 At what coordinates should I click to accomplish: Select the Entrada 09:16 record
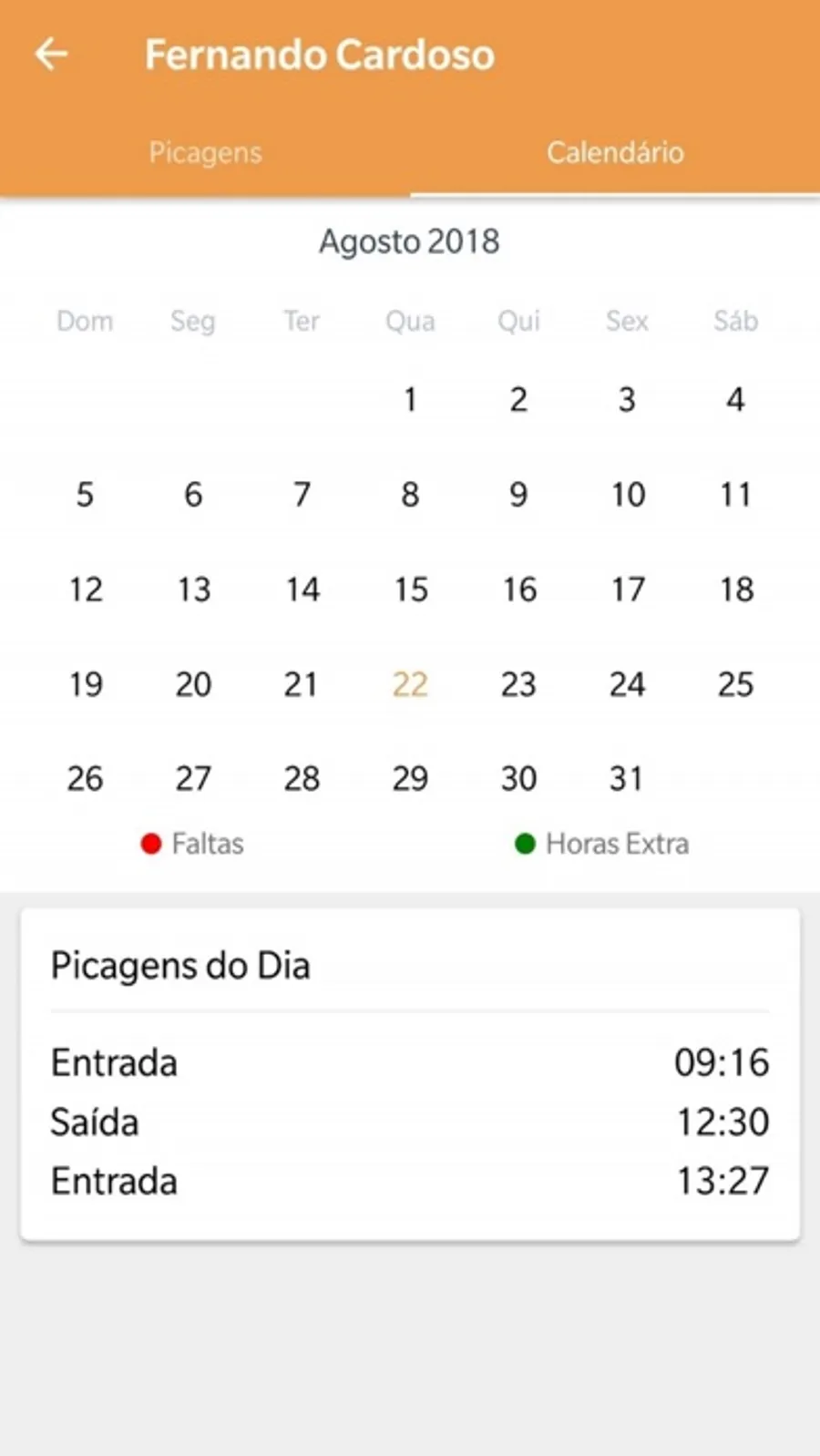(410, 1061)
